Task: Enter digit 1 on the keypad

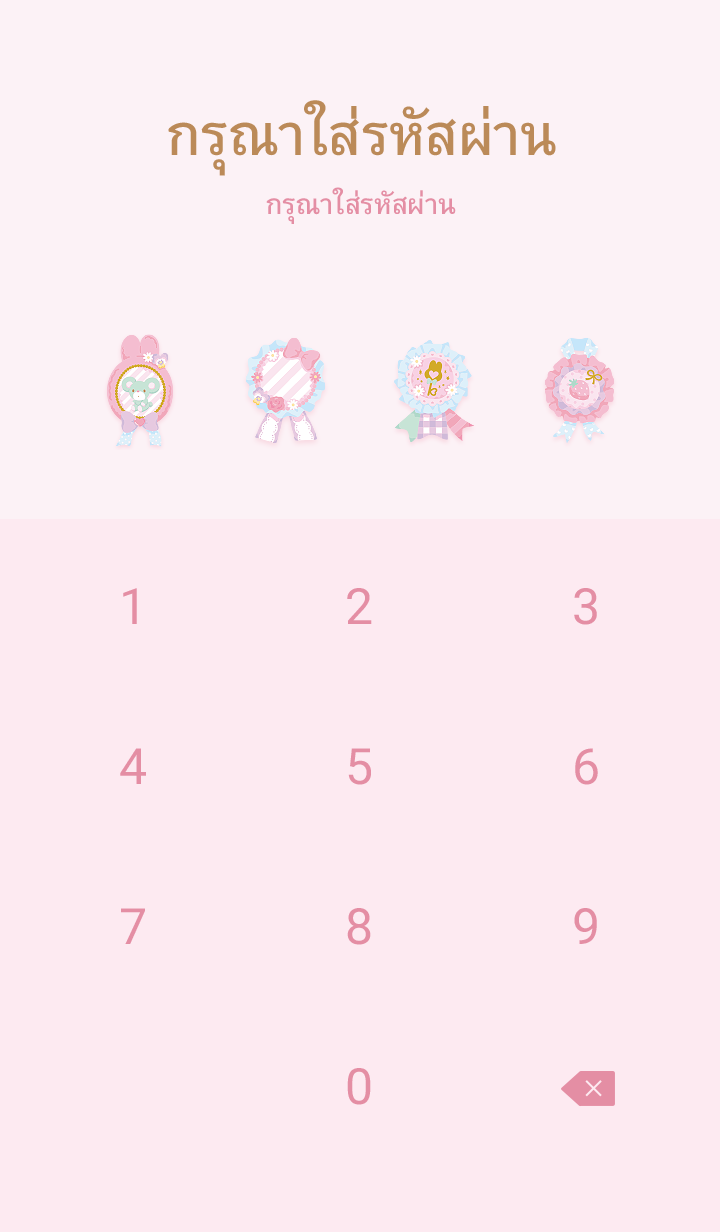Action: point(132,607)
